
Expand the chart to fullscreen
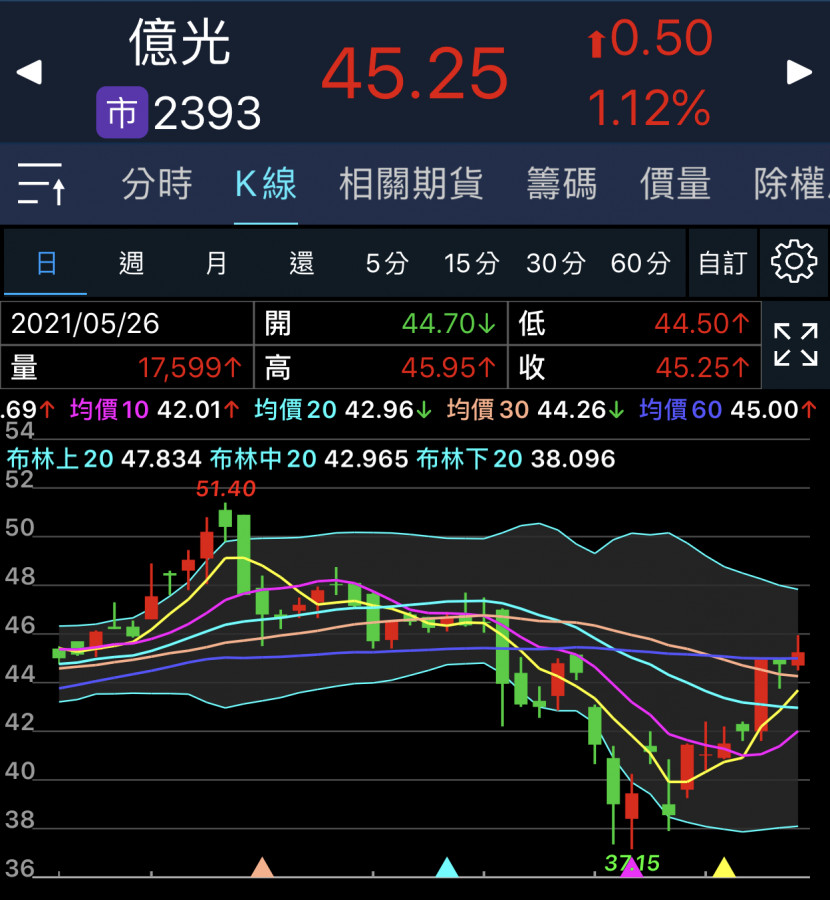click(796, 345)
